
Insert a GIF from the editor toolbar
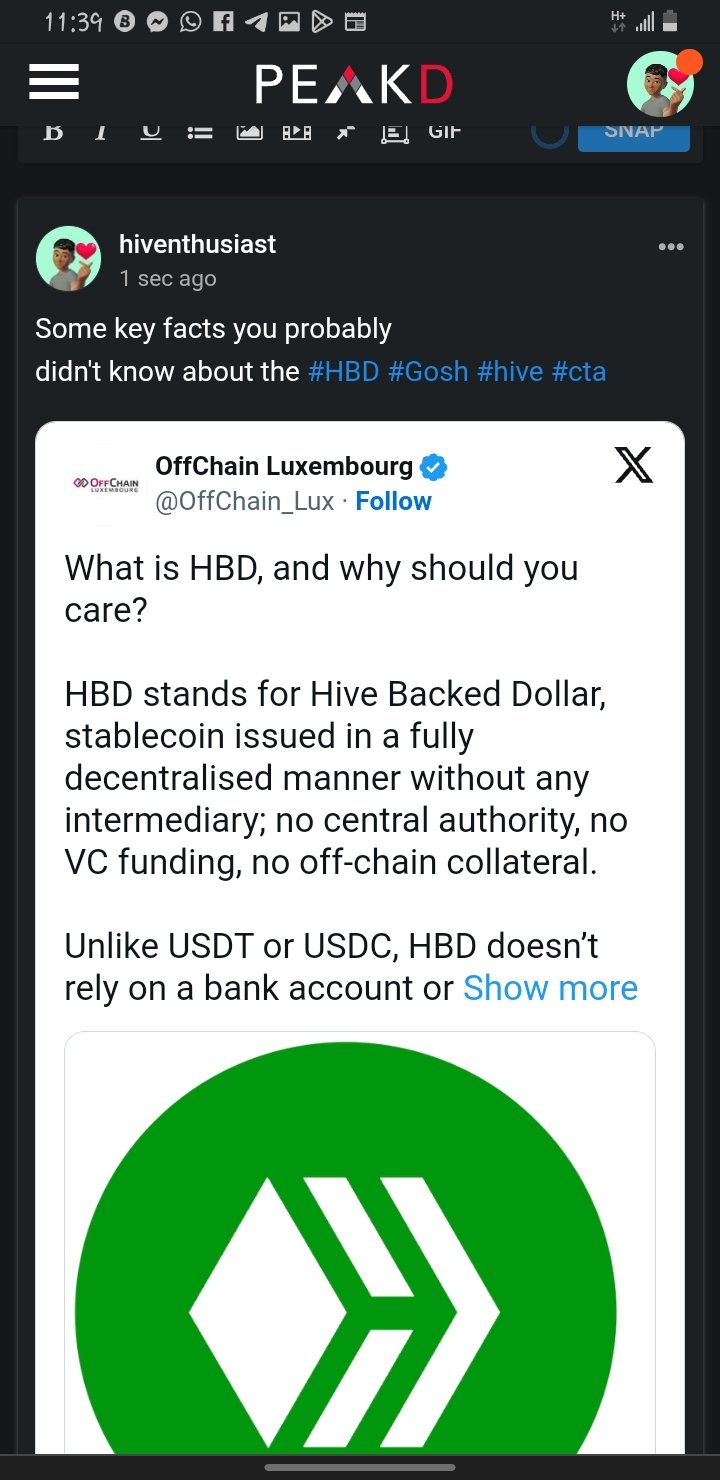[444, 132]
